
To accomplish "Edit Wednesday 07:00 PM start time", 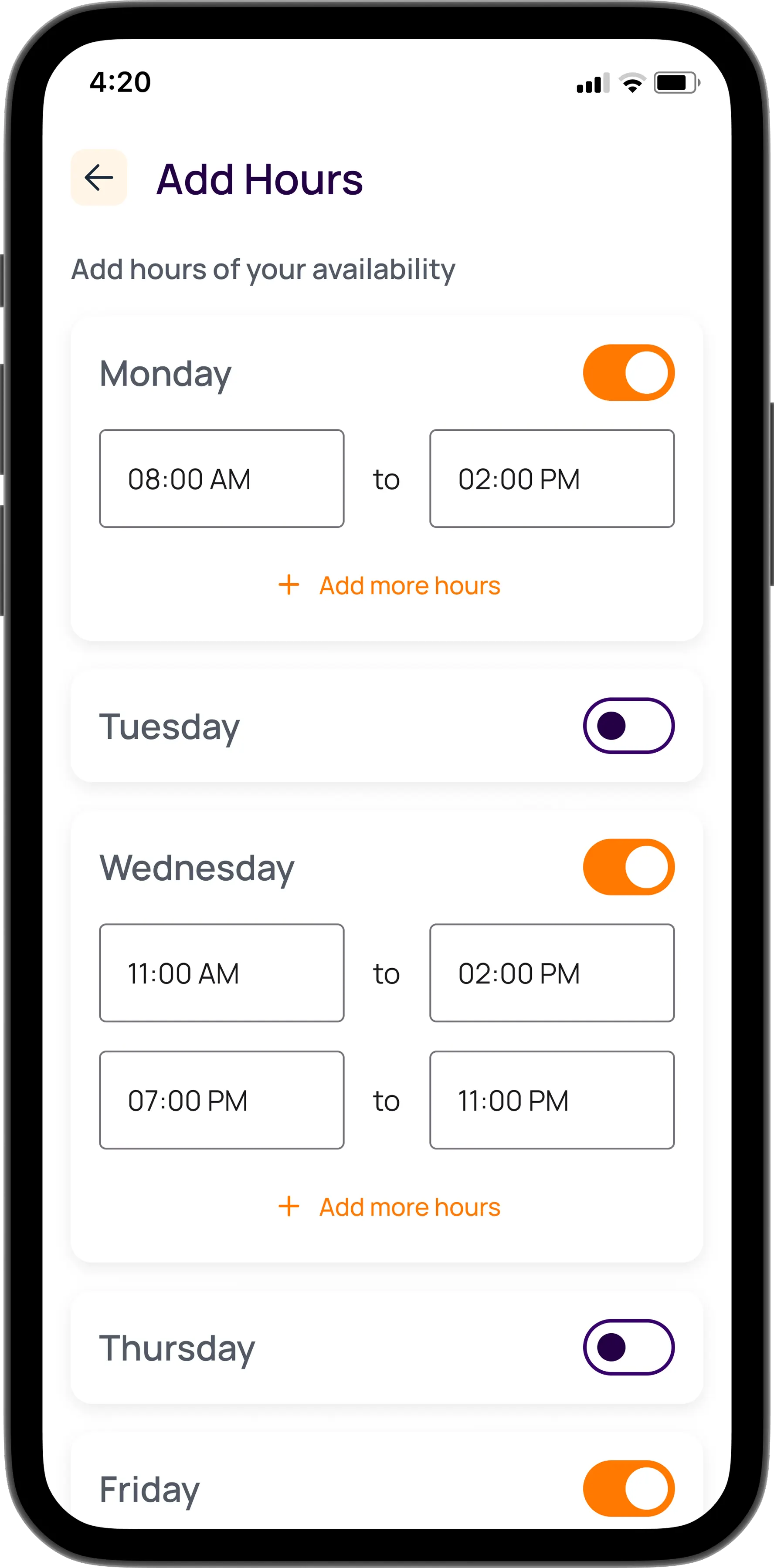I will tap(222, 1100).
